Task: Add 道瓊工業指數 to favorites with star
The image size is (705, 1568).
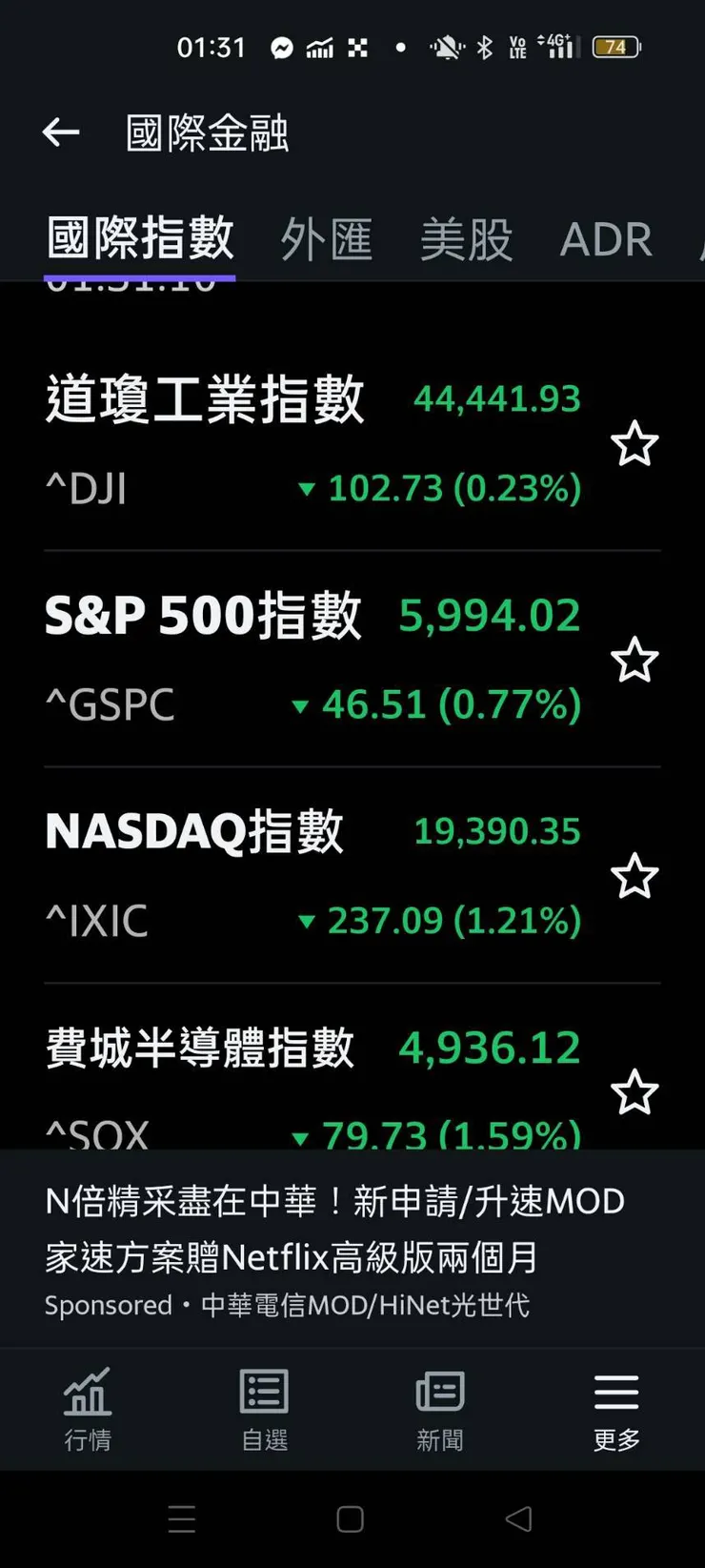Action: click(x=634, y=444)
